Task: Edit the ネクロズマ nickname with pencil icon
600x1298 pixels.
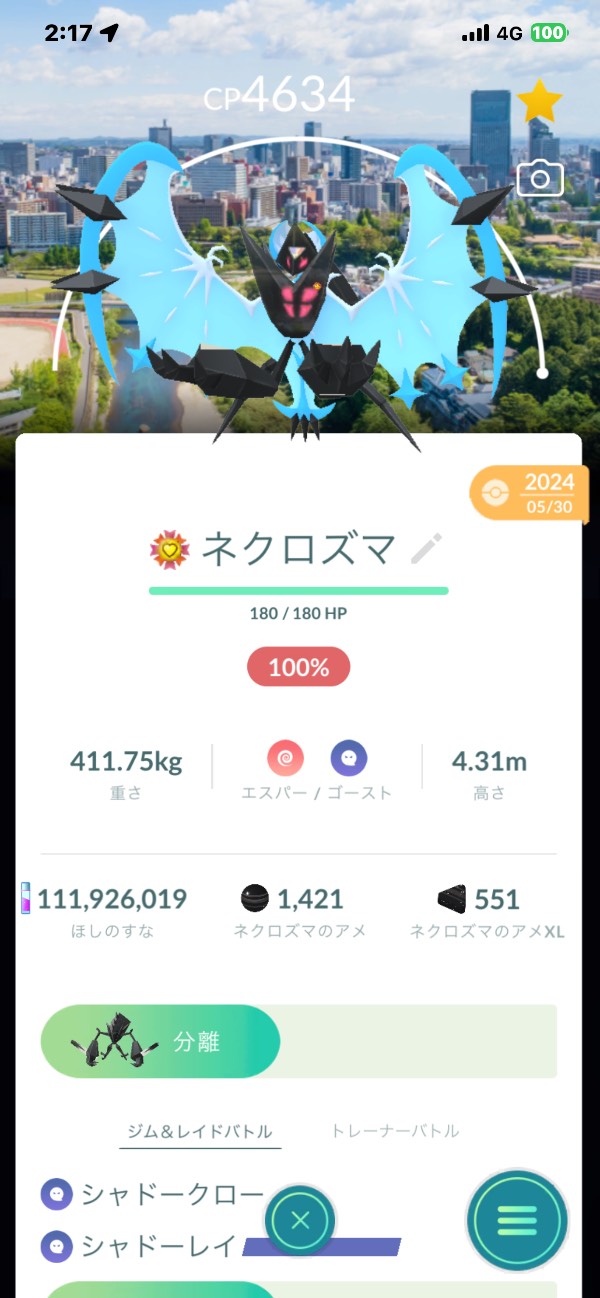Action: point(427,549)
